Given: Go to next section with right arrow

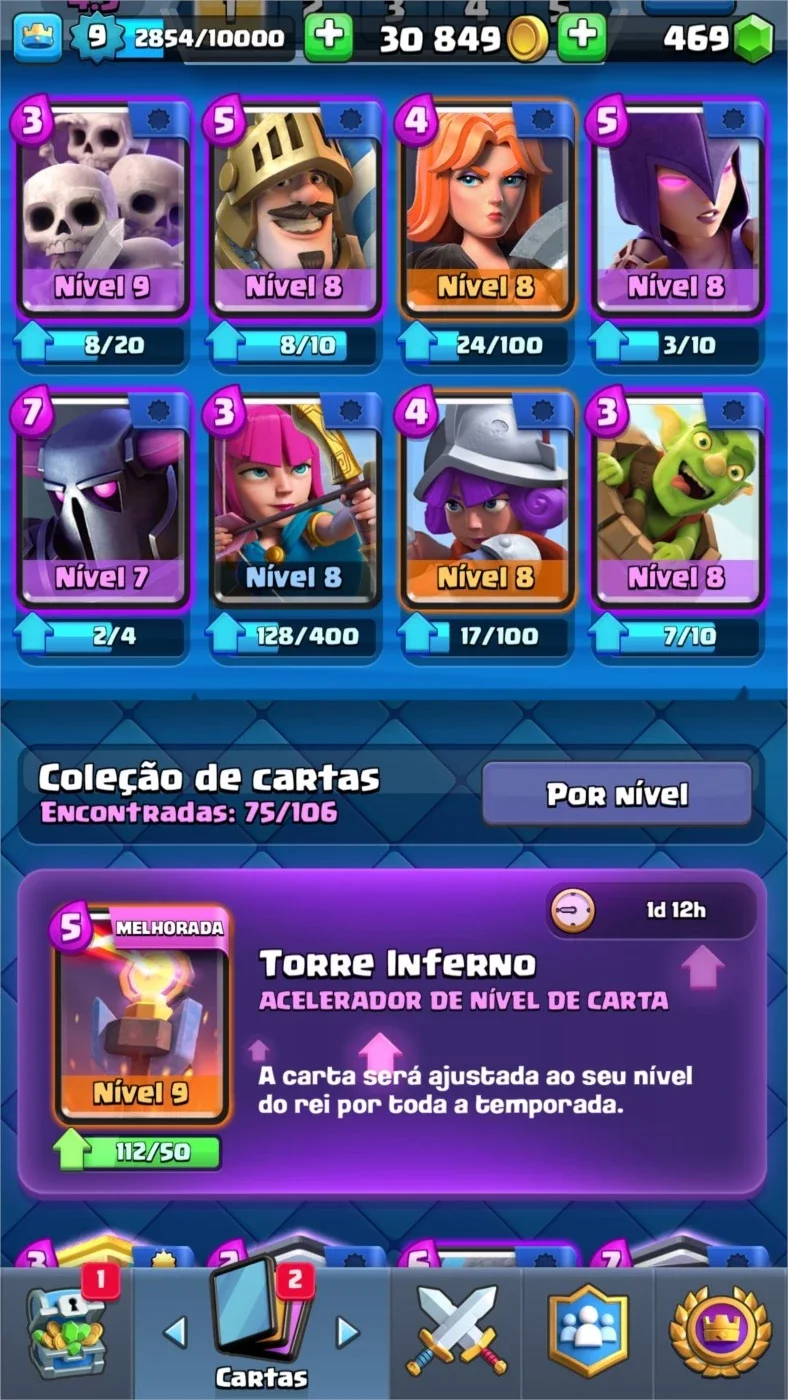Looking at the screenshot, I should [x=347, y=1331].
